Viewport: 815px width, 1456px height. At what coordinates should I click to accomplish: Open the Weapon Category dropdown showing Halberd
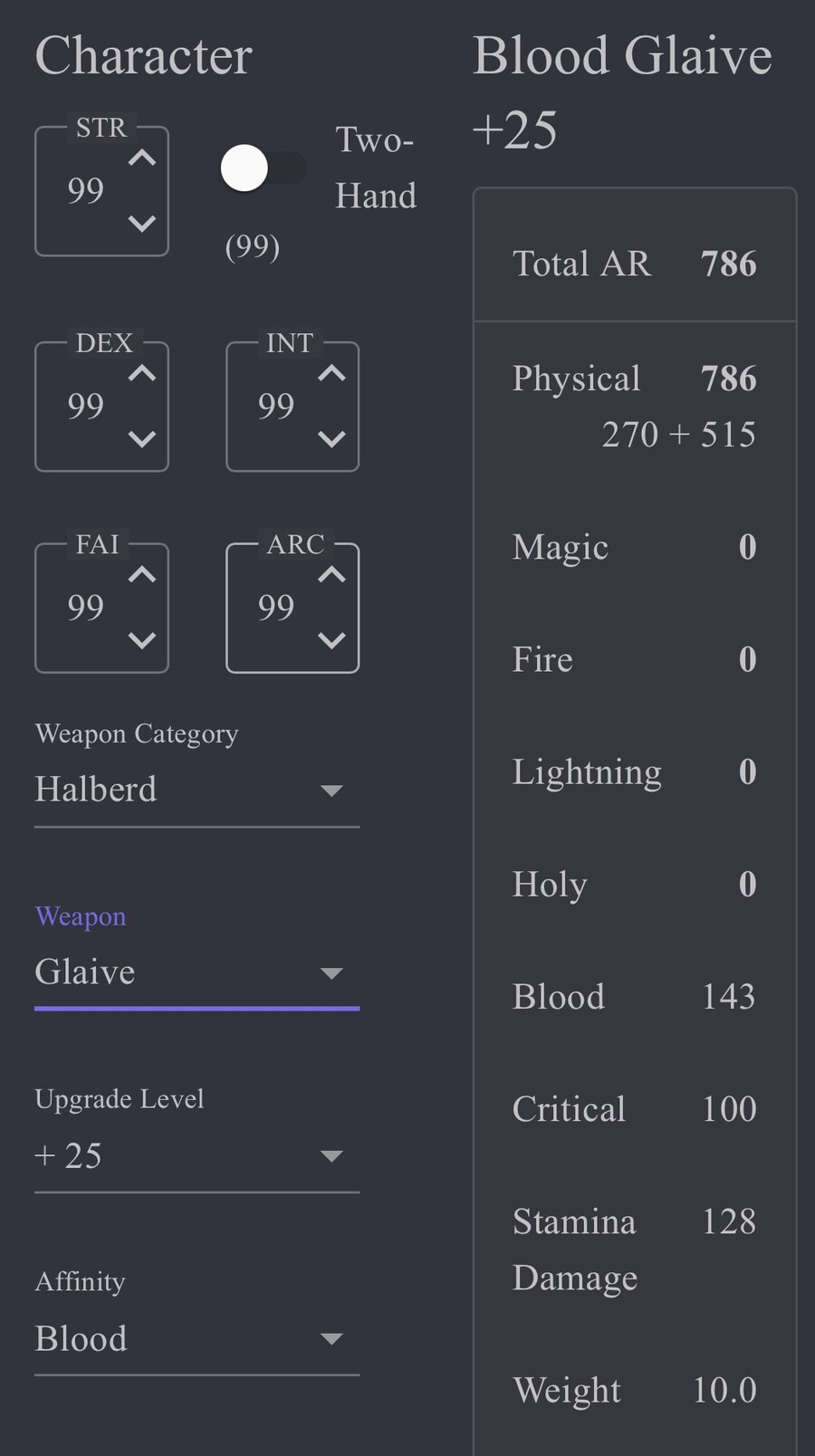pyautogui.click(x=197, y=790)
